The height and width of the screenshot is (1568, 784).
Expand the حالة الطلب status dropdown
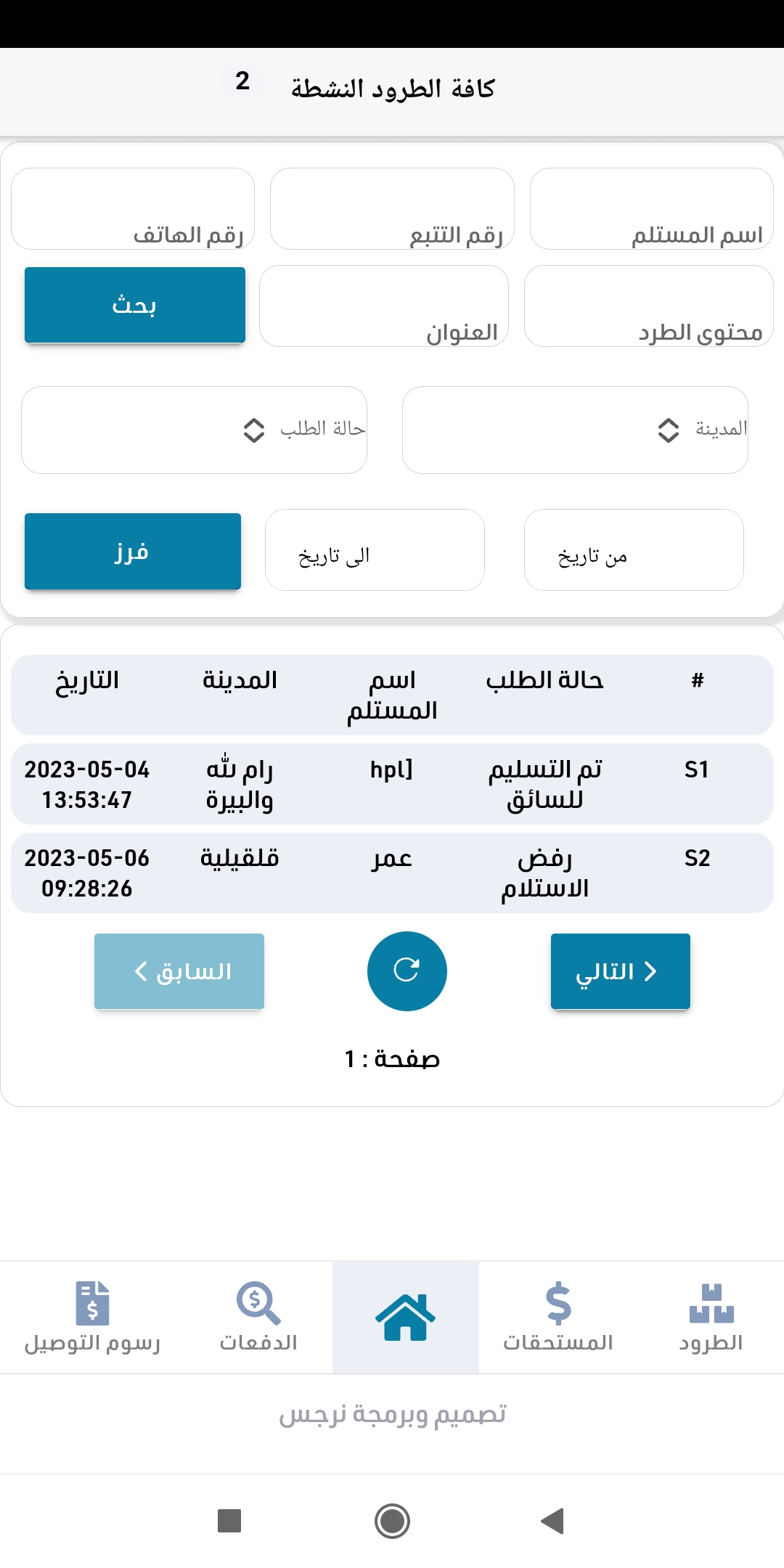[x=194, y=430]
